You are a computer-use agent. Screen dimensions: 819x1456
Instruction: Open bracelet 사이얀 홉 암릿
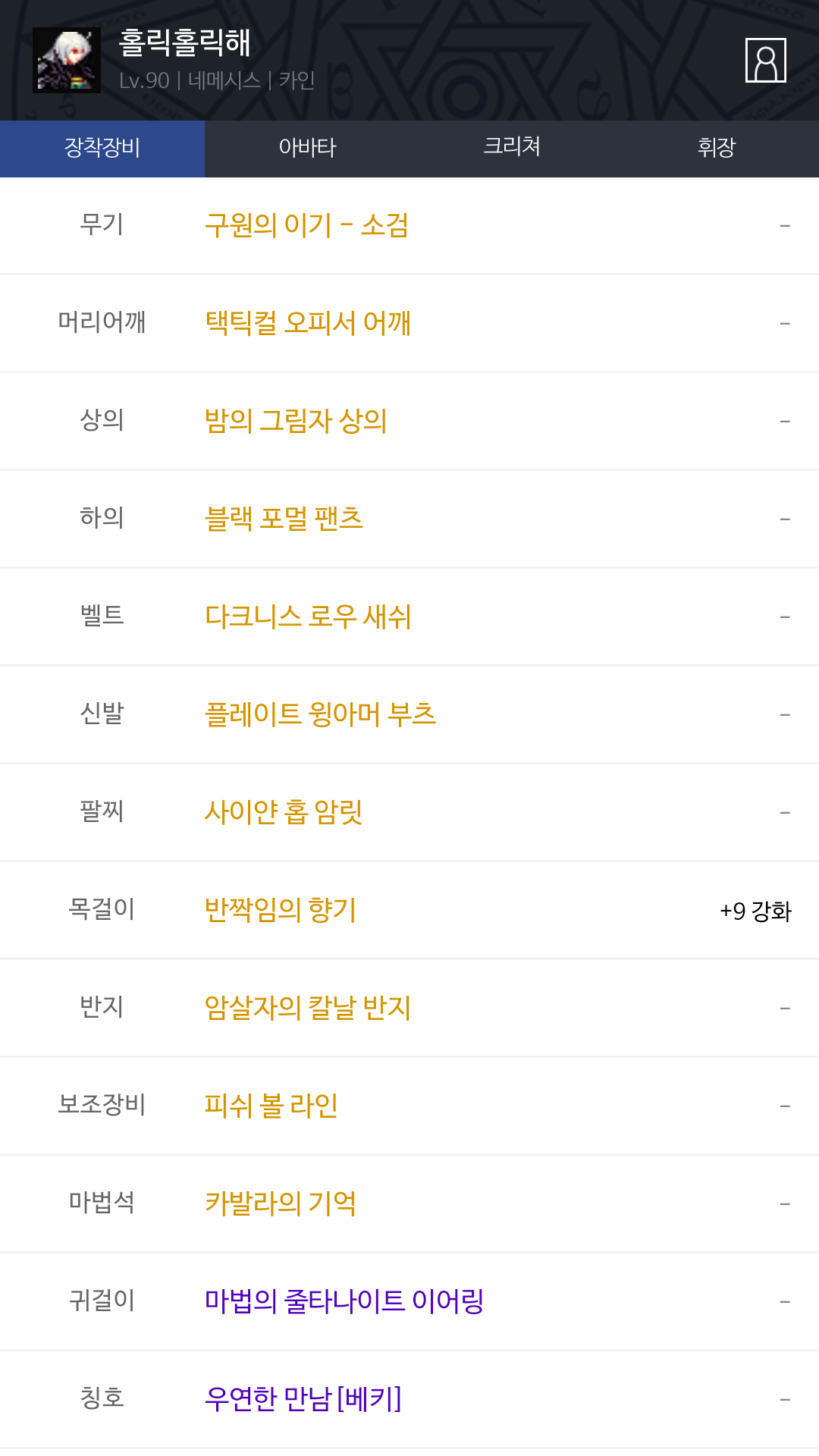pyautogui.click(x=284, y=812)
